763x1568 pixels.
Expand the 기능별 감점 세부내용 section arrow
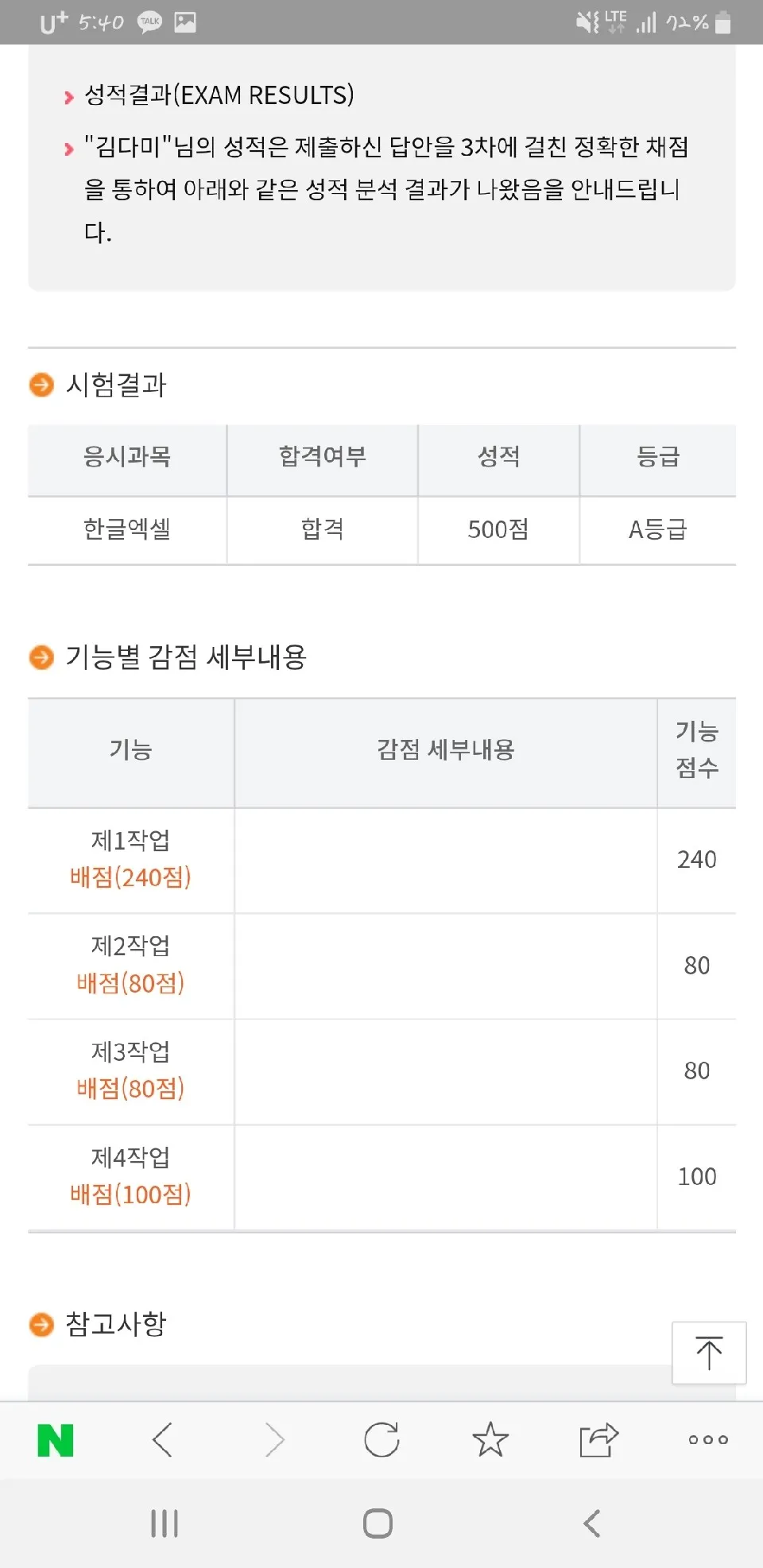tap(39, 656)
